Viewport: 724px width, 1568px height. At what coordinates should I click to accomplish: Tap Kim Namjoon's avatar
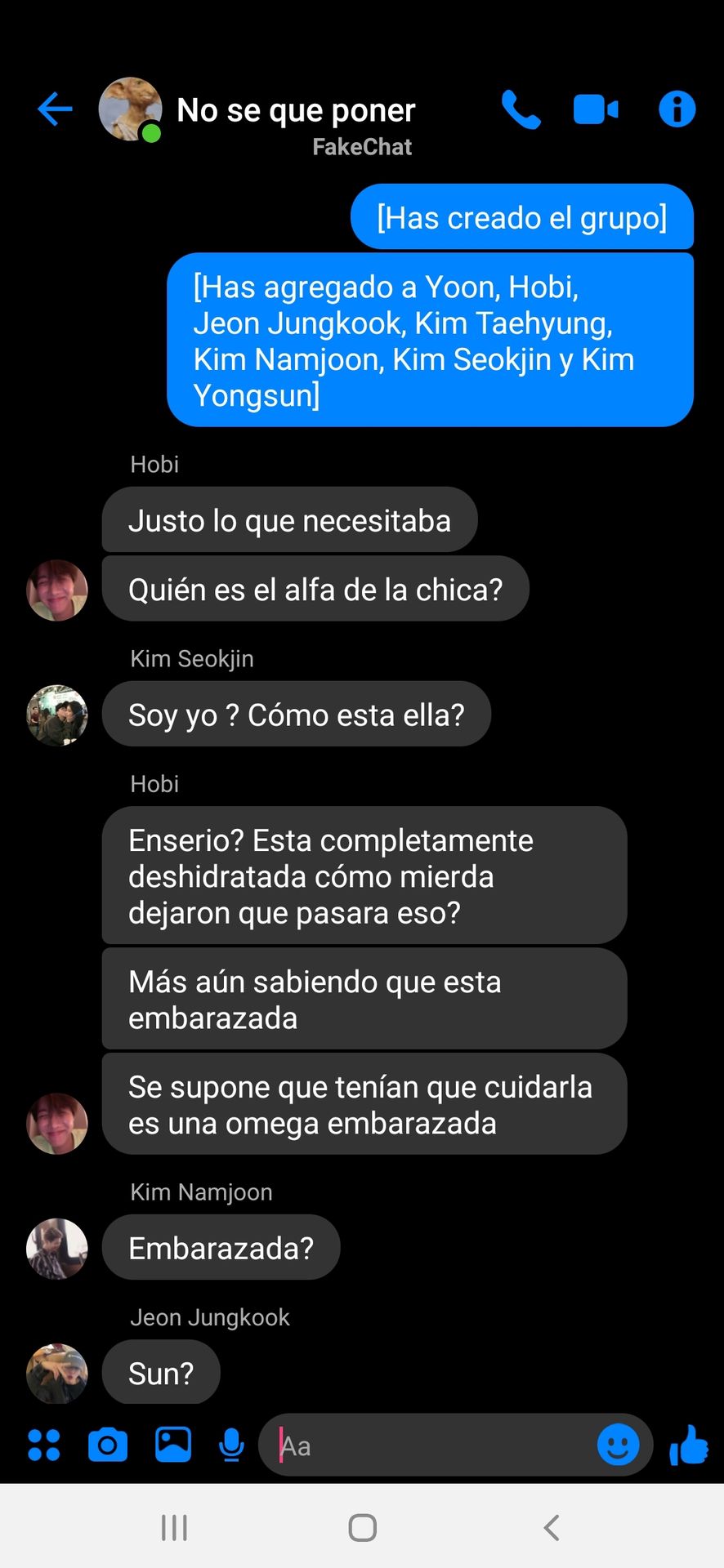pyautogui.click(x=57, y=1248)
